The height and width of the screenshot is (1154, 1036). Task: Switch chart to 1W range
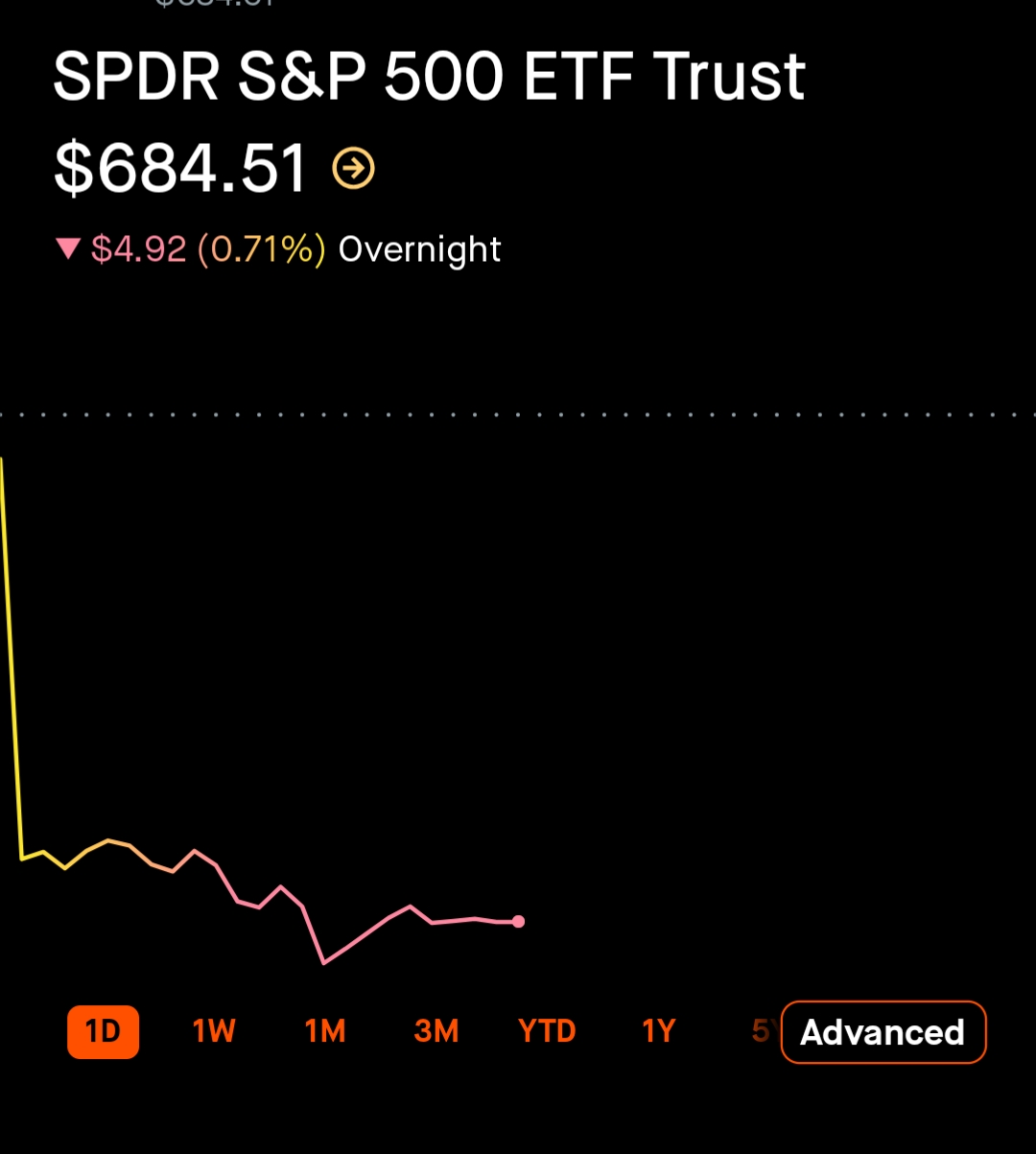214,1032
